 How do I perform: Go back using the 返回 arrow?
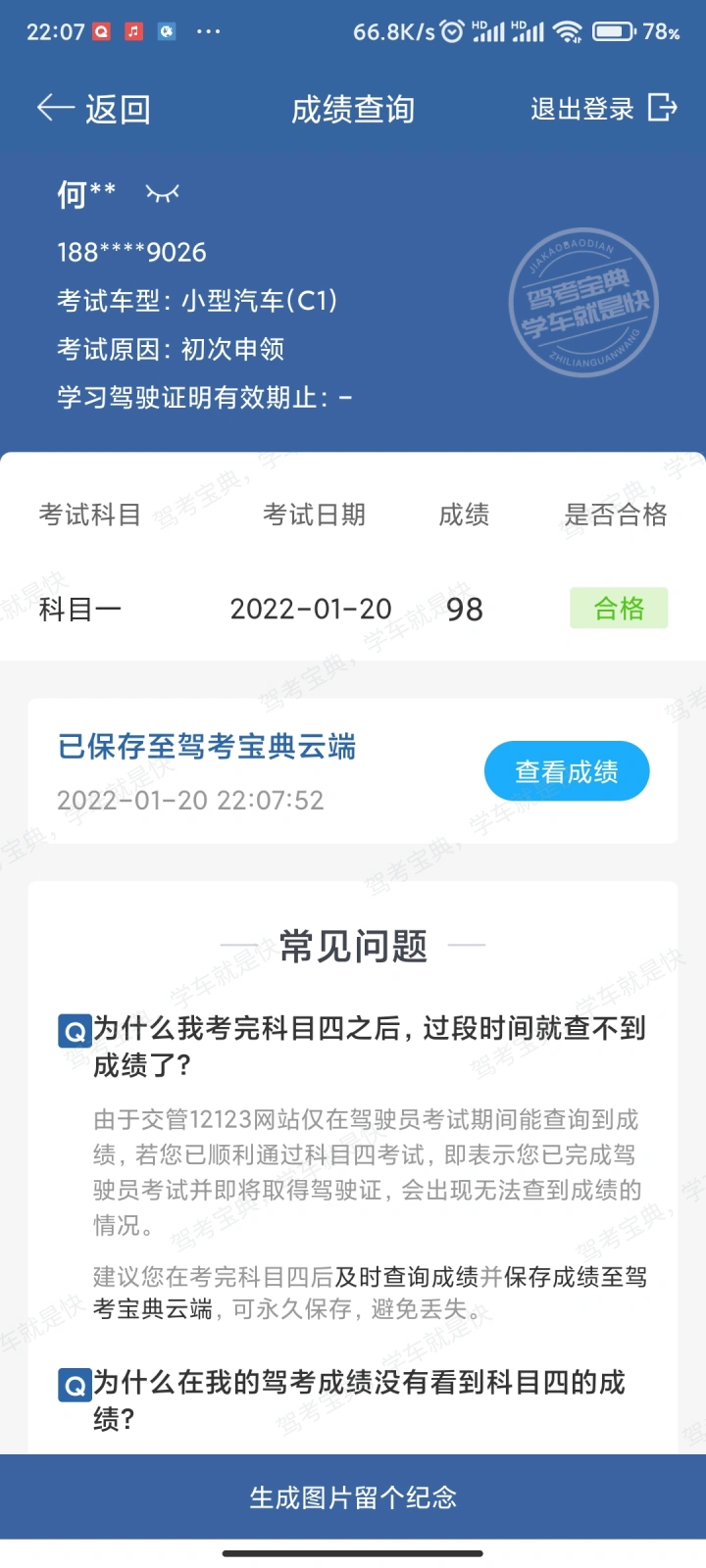(93, 109)
